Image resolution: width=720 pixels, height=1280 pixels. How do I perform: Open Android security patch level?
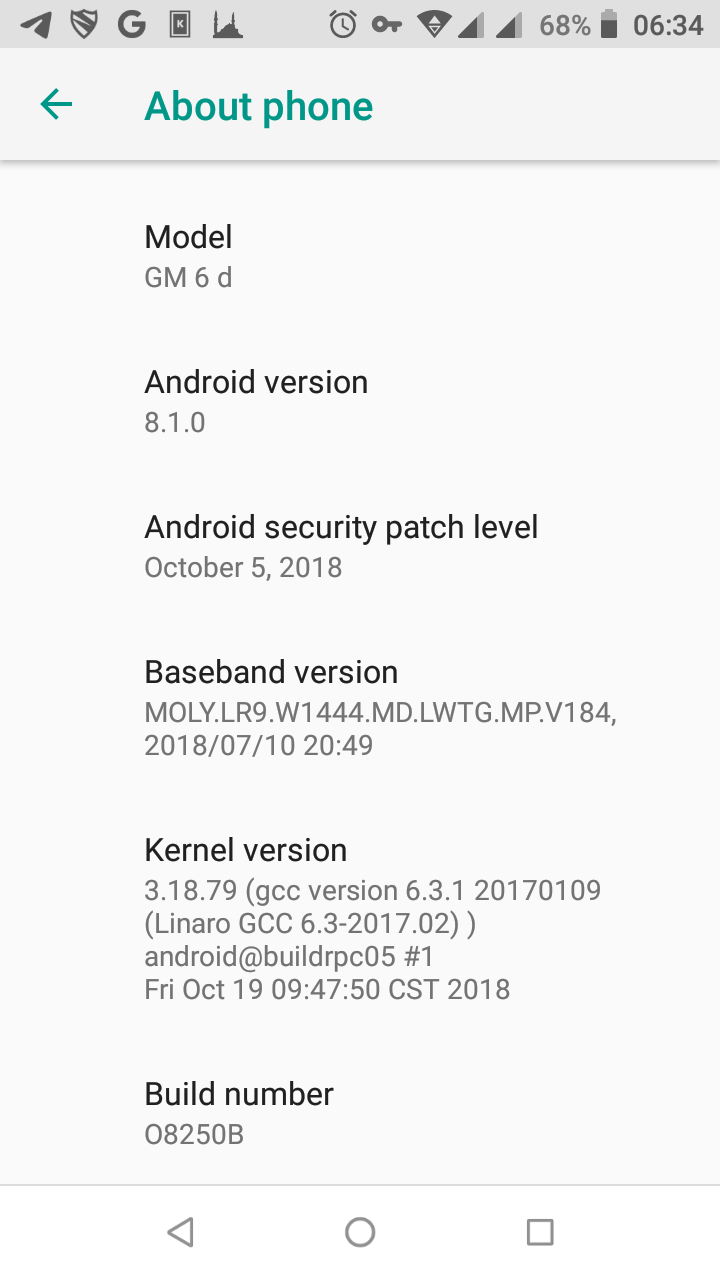360,546
